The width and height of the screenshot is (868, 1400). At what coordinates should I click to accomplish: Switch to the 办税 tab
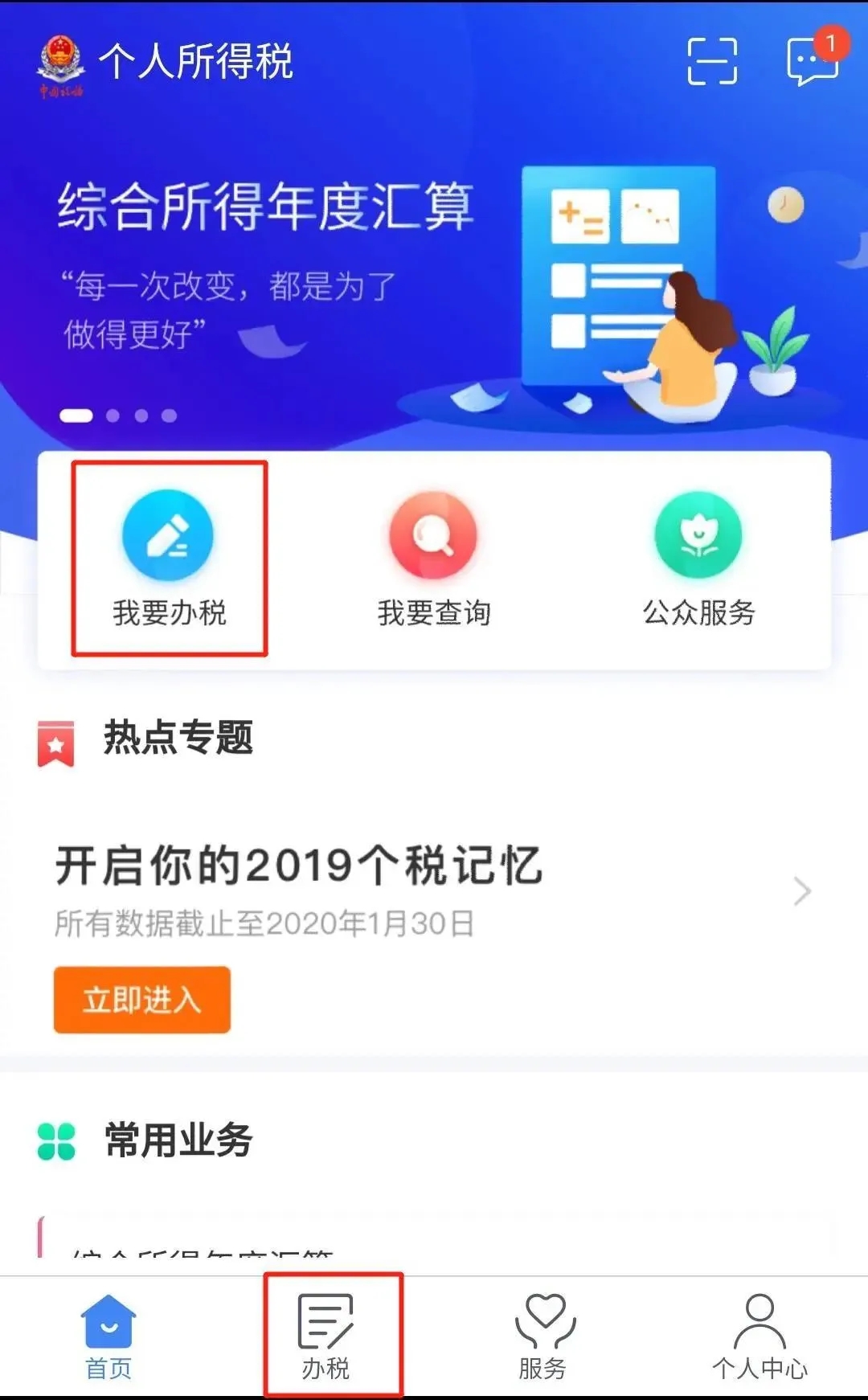pyautogui.click(x=325, y=1336)
